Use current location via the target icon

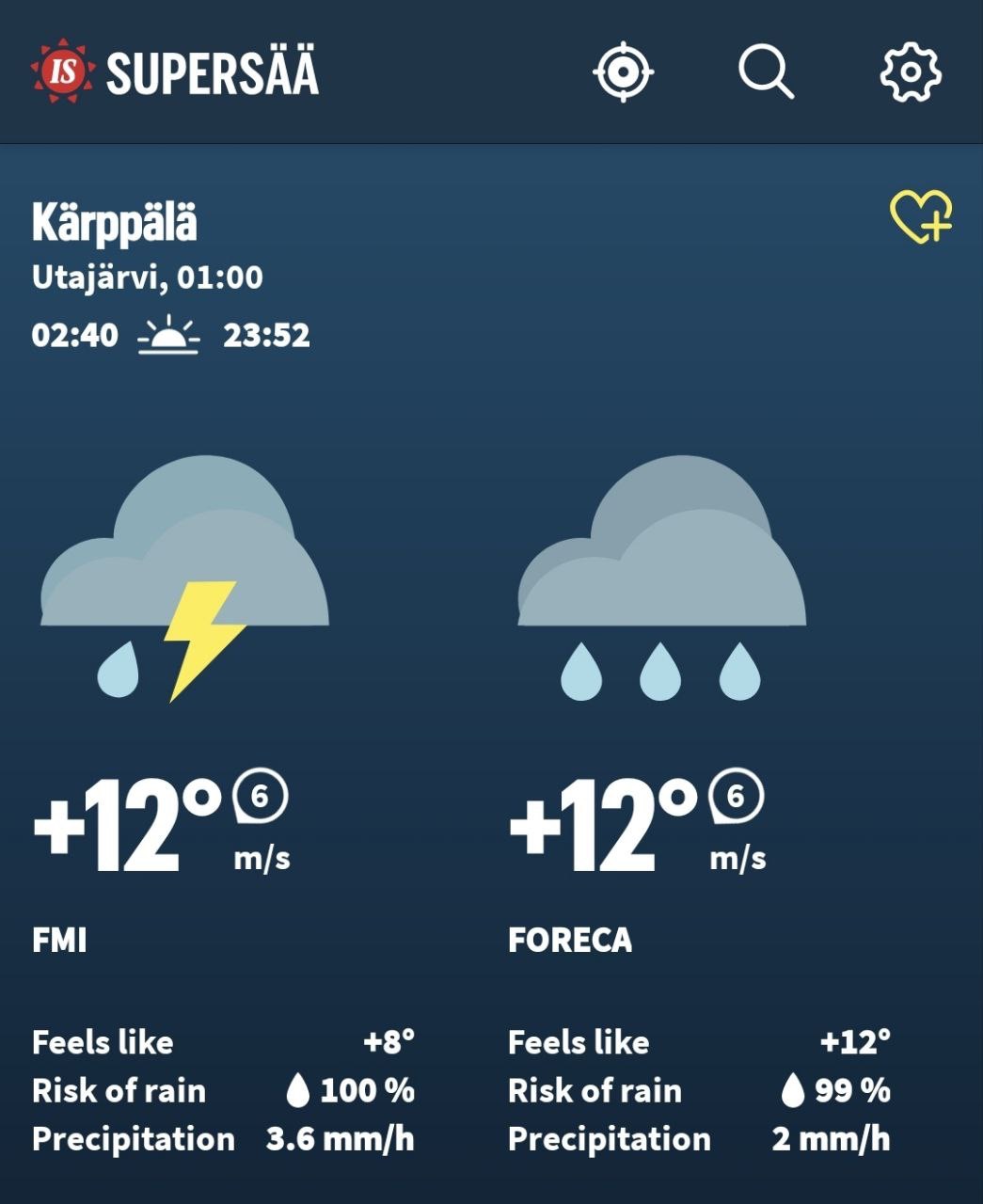pyautogui.click(x=623, y=71)
